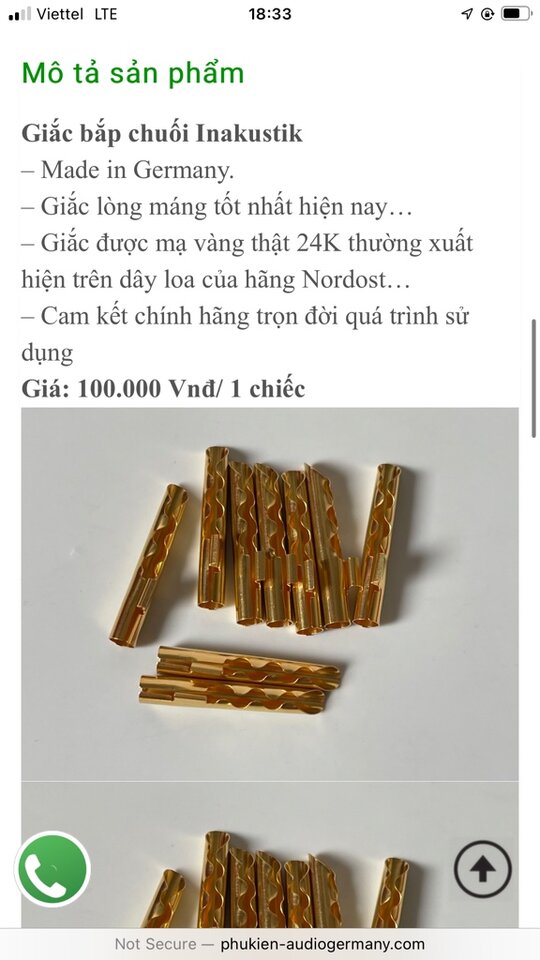Tap the phukien-audiogermany.com address bar
Screen dimensions: 540x960
270,944
